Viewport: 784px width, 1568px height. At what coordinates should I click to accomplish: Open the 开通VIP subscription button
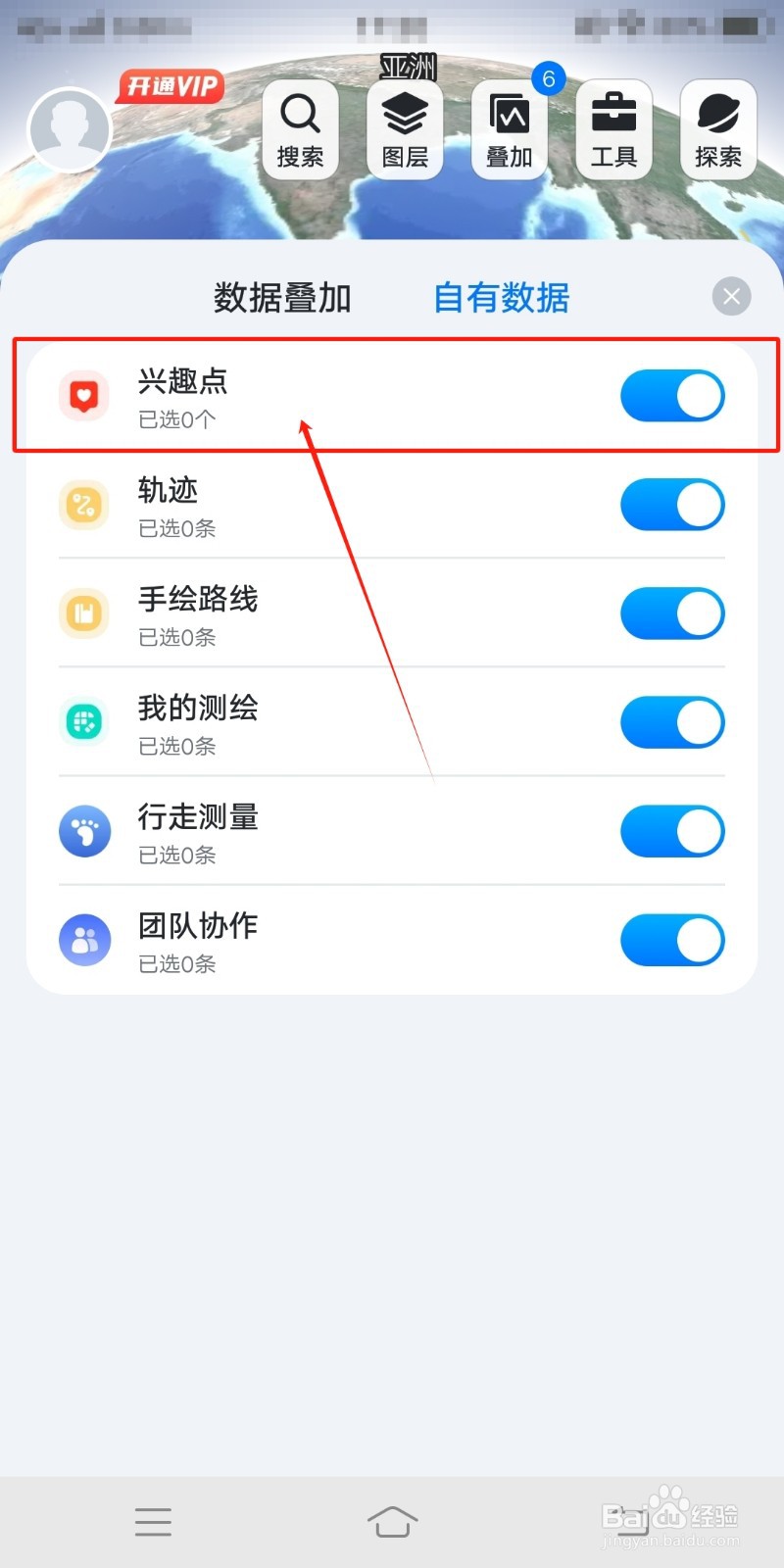(171, 86)
